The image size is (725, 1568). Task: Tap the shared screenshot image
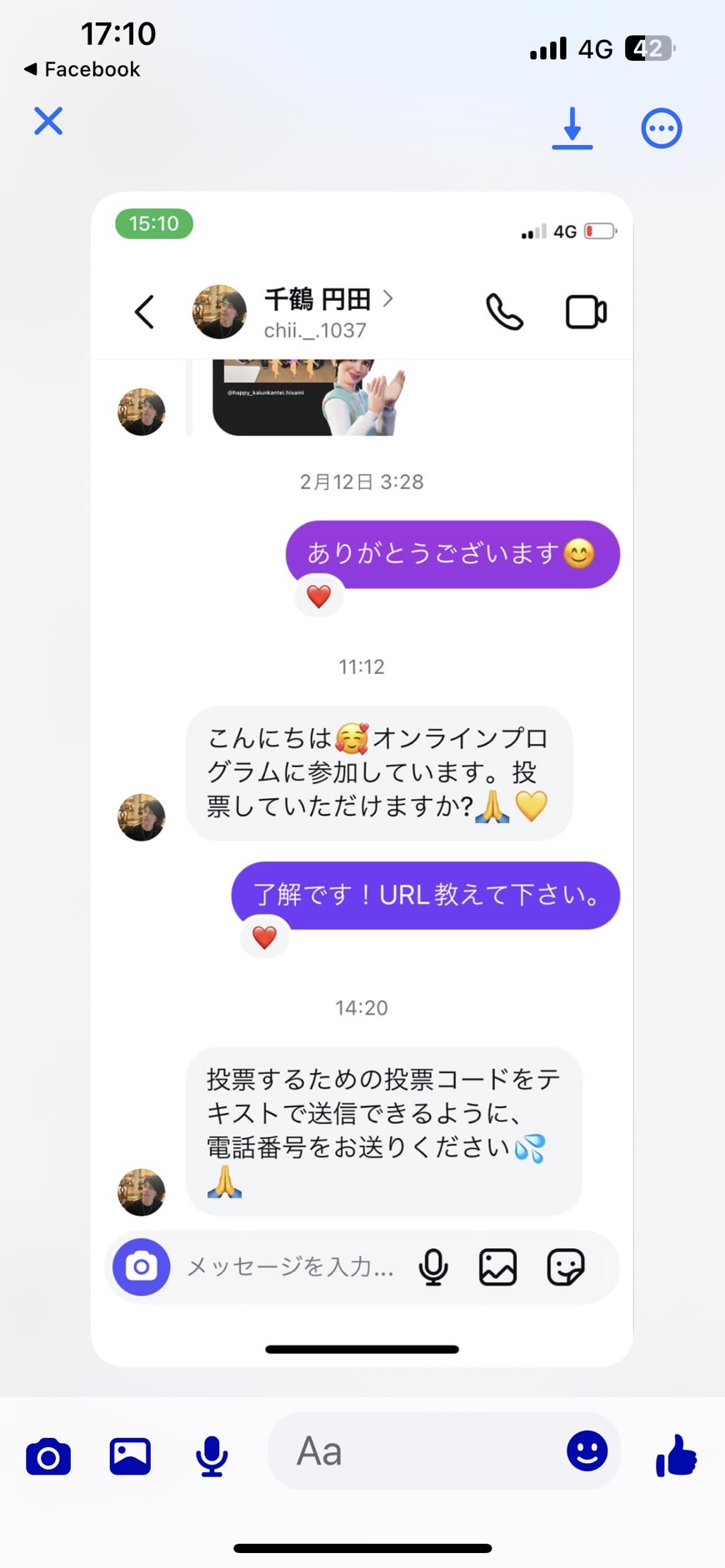362,779
